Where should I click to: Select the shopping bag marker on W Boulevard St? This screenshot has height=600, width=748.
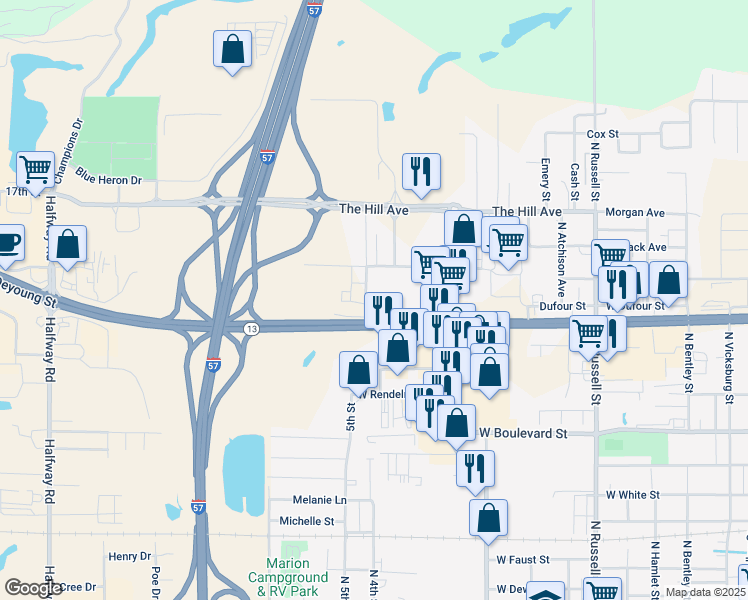[457, 427]
